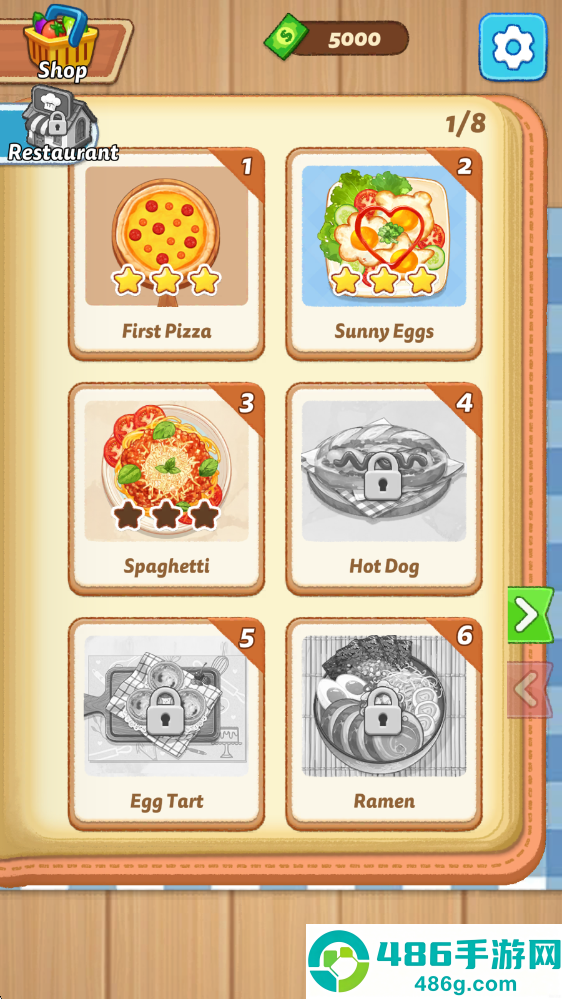Tap the locked Restaurant button
This screenshot has height=999, width=562.
pyautogui.click(x=62, y=126)
